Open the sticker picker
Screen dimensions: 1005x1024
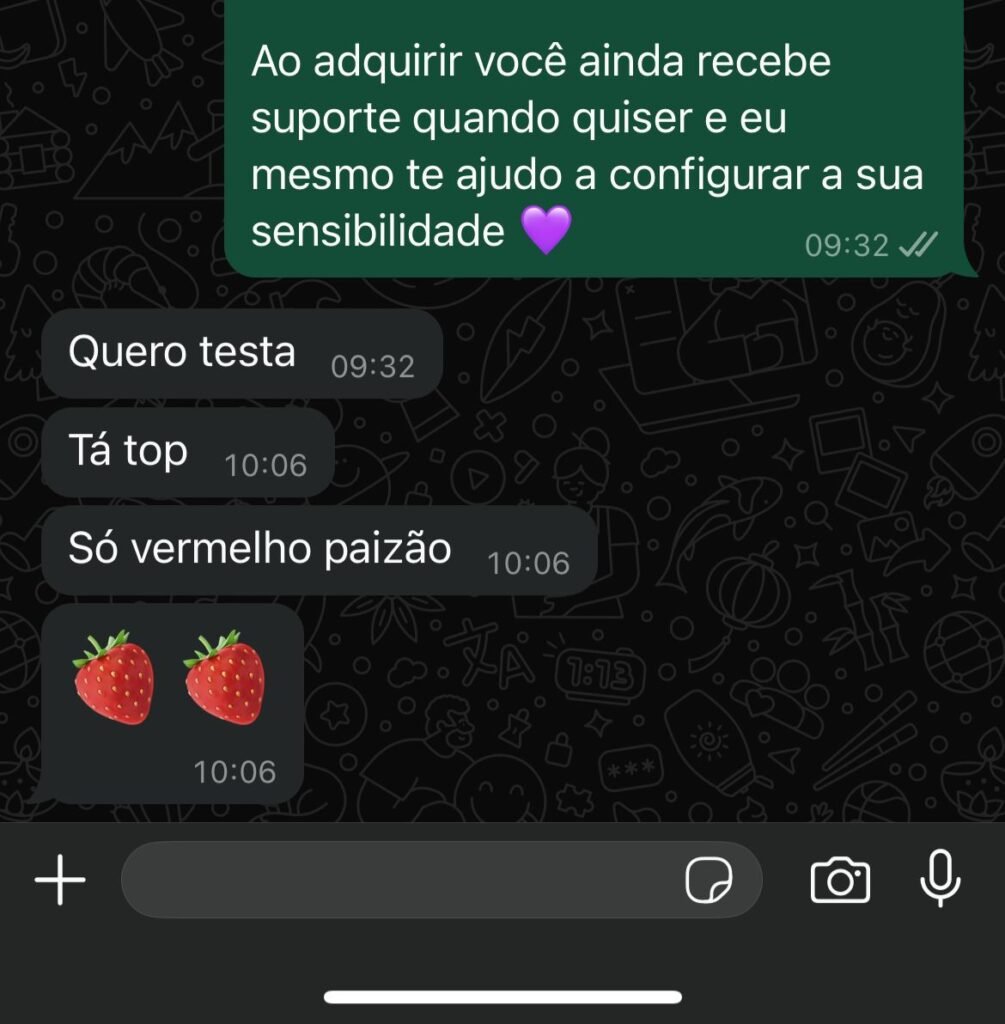click(708, 880)
